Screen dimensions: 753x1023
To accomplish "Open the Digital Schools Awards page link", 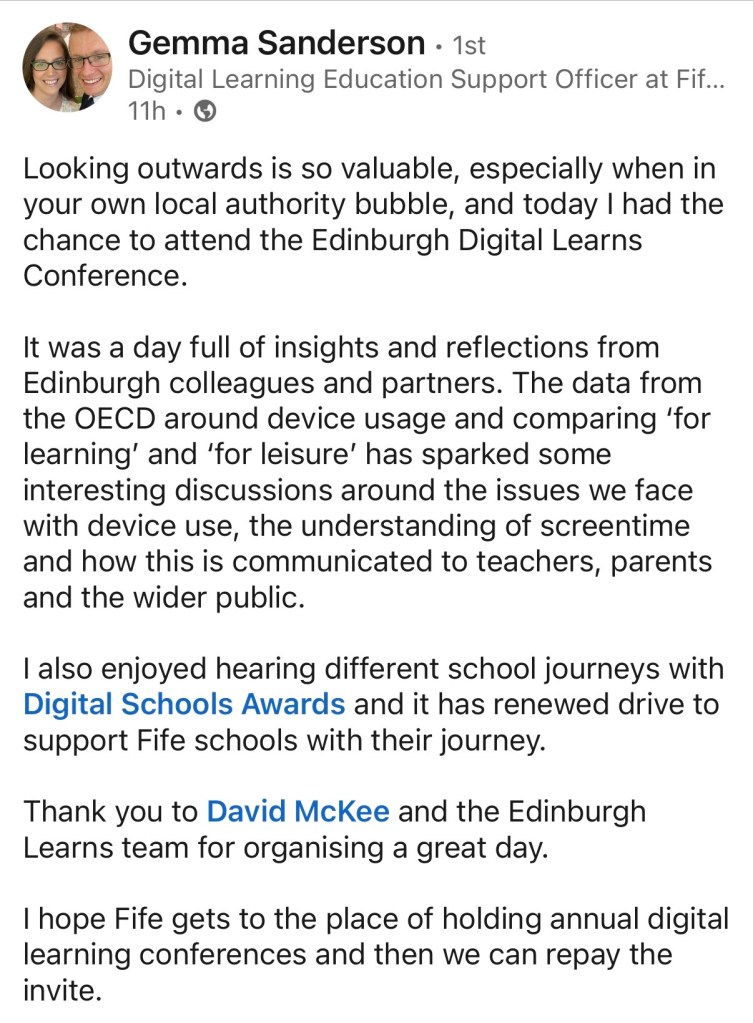I will pos(184,703).
